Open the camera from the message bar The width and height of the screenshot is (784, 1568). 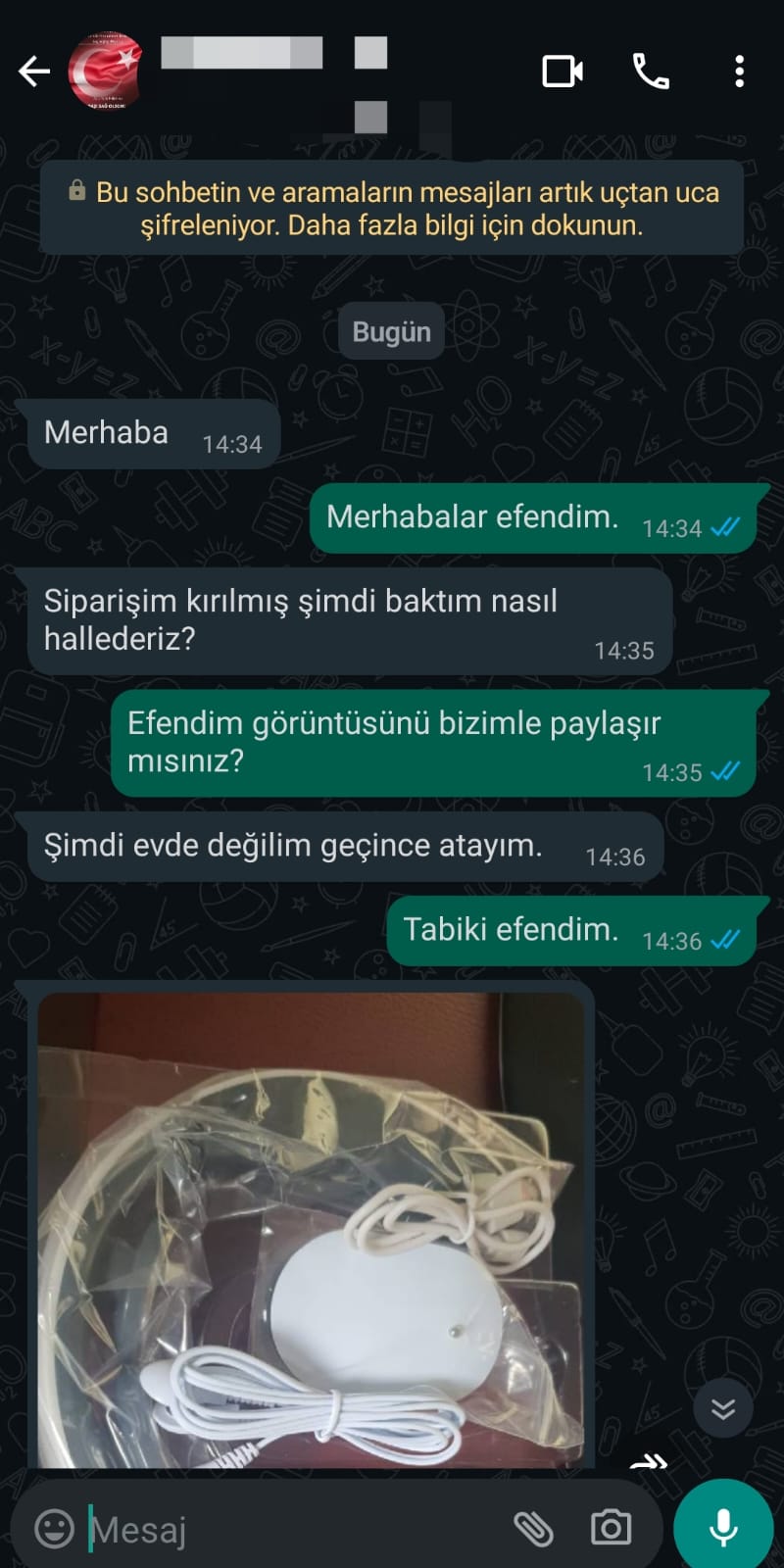tap(611, 1529)
